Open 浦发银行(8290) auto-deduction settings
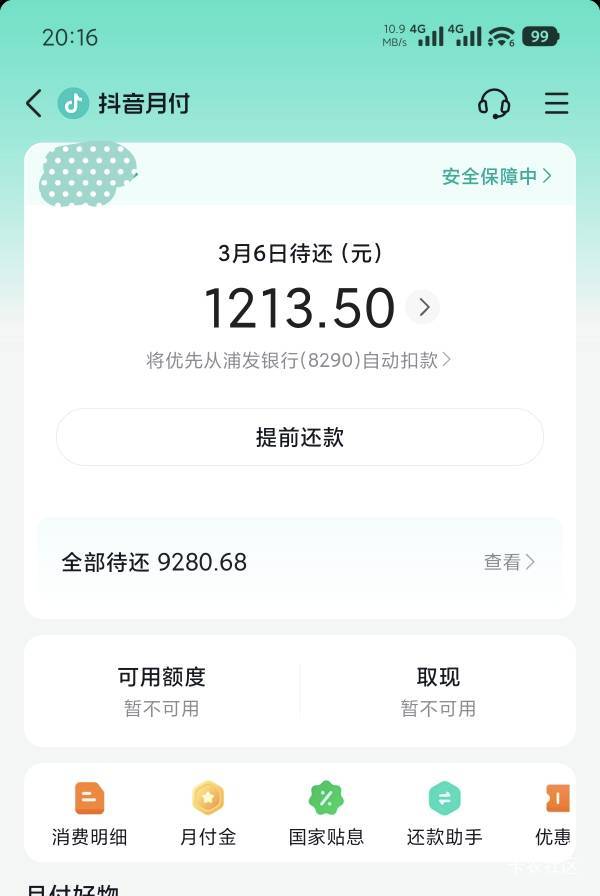The width and height of the screenshot is (600, 896). tap(298, 360)
